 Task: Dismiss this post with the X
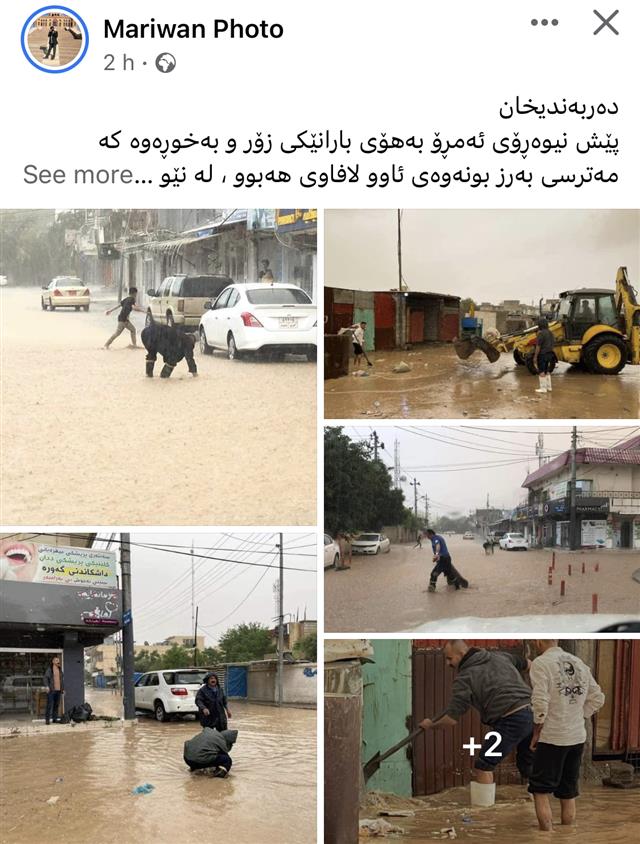(605, 23)
